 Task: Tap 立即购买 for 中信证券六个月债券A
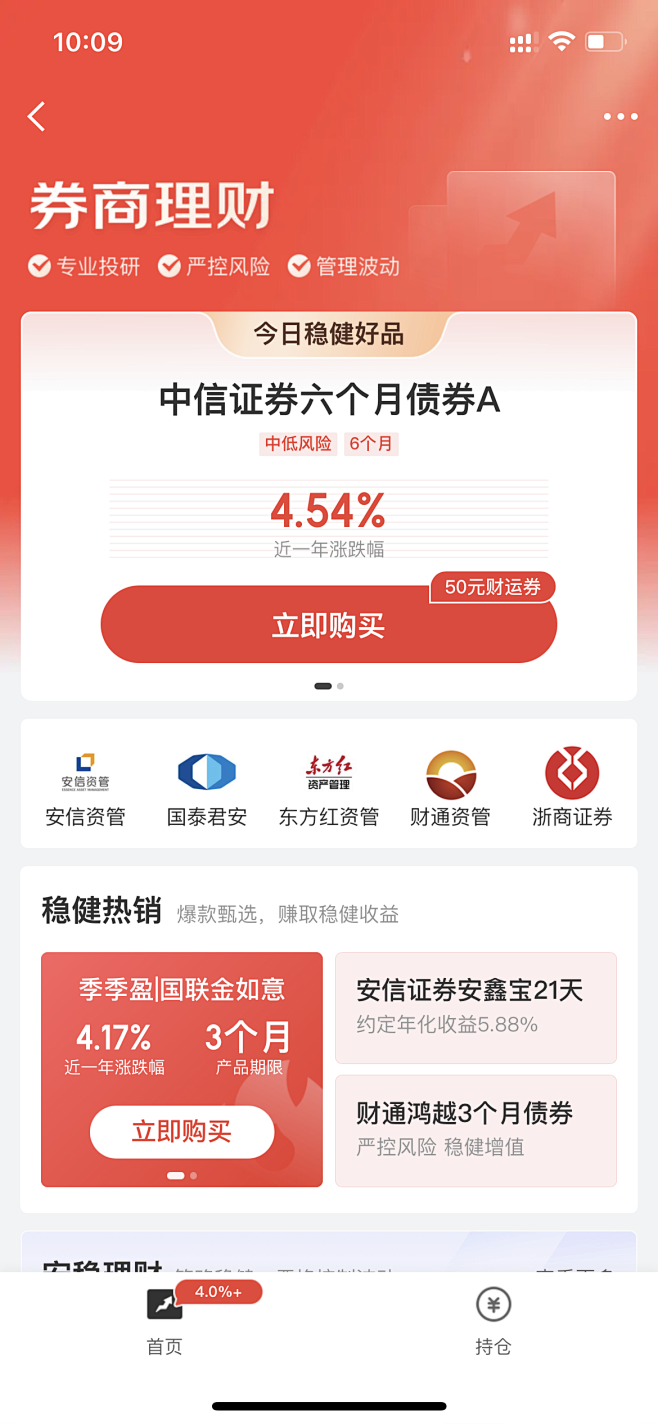[x=328, y=626]
